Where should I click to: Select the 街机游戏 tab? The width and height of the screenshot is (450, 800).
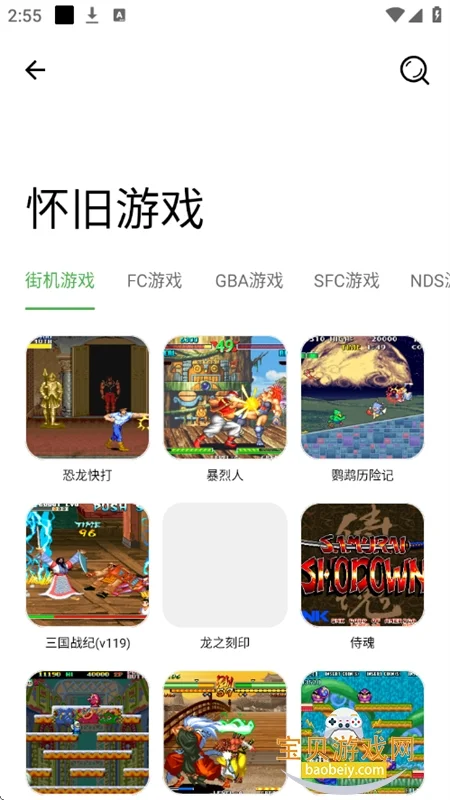click(x=60, y=281)
